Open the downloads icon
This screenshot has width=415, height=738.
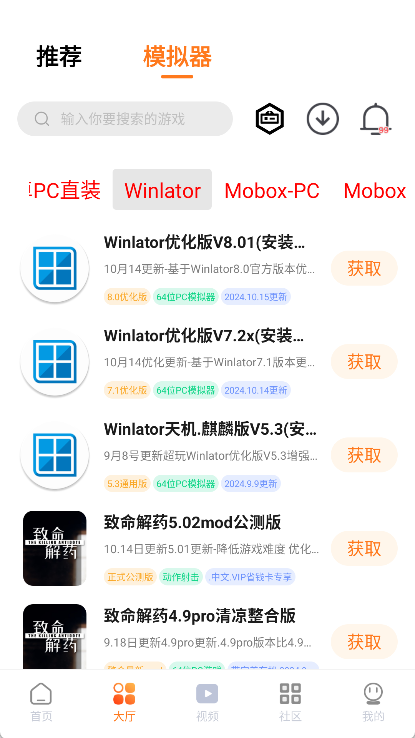pyautogui.click(x=322, y=119)
